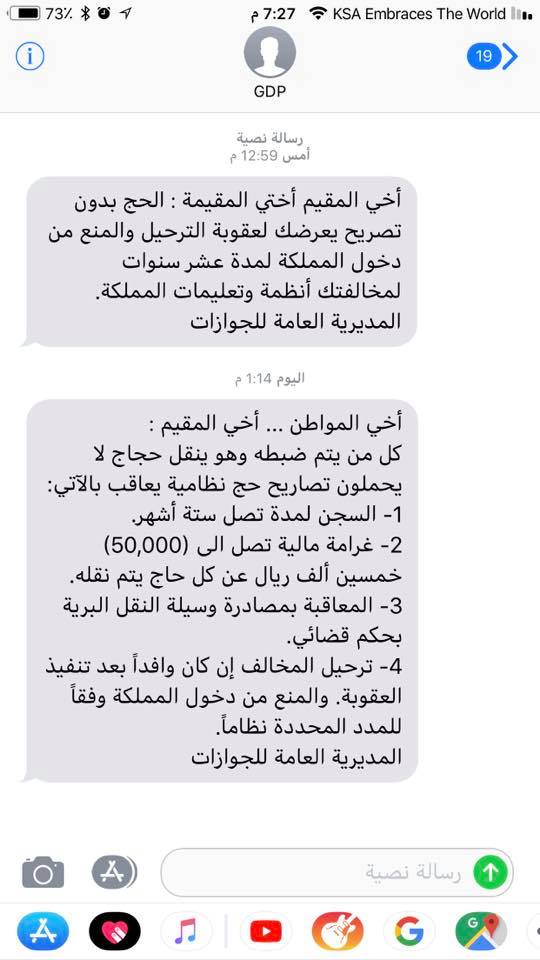Open the Digital Touch heart app

[x=114, y=931]
